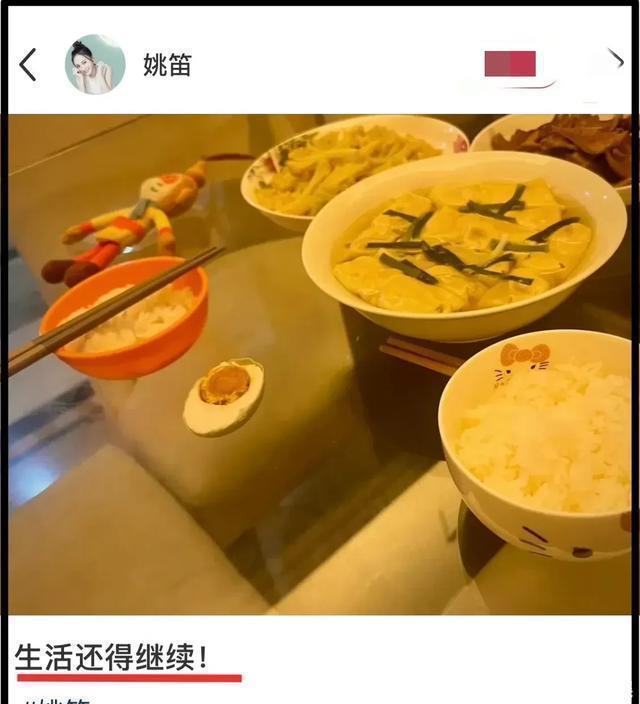
Task: Tap the username 姚笛
Action: 167,66
